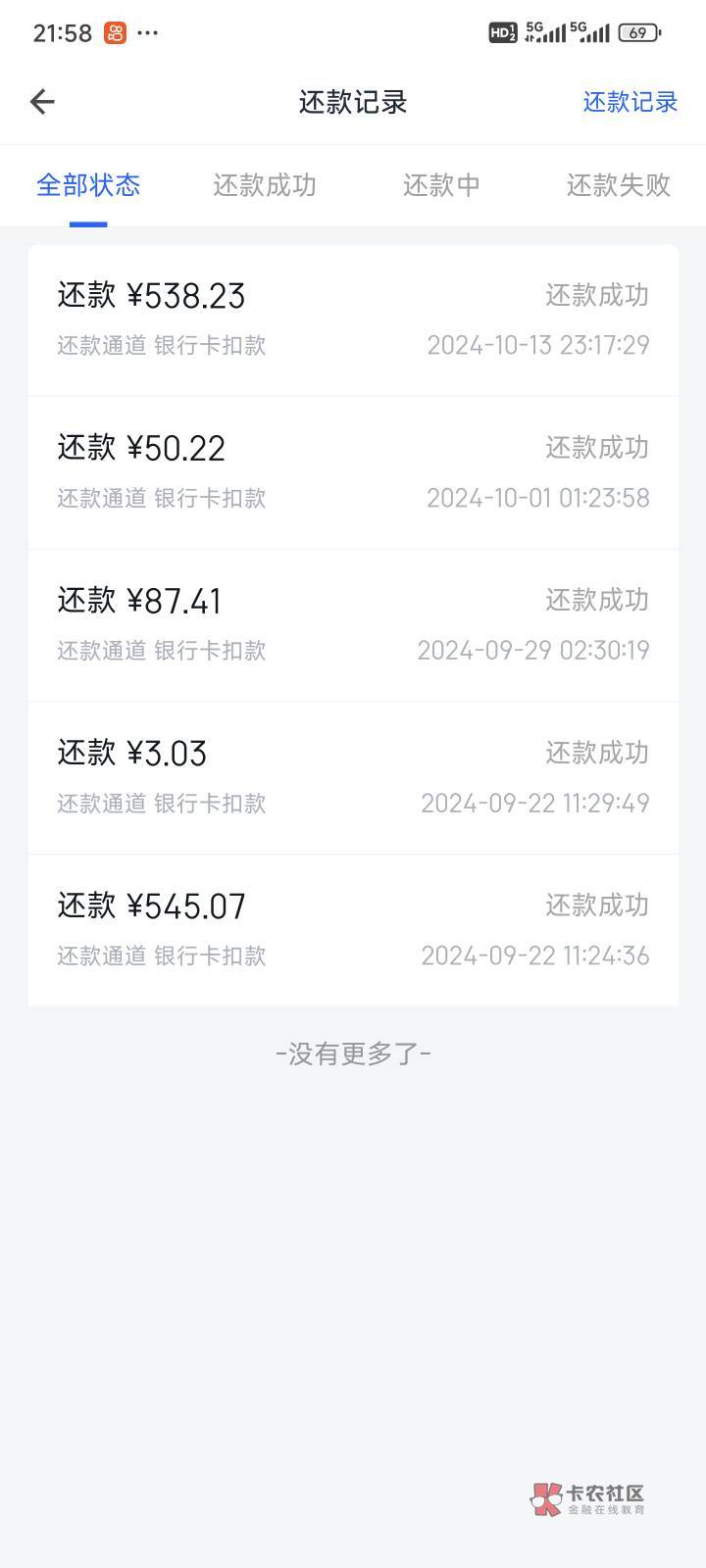
Task: Go back using the arrow icon
Action: click(42, 102)
